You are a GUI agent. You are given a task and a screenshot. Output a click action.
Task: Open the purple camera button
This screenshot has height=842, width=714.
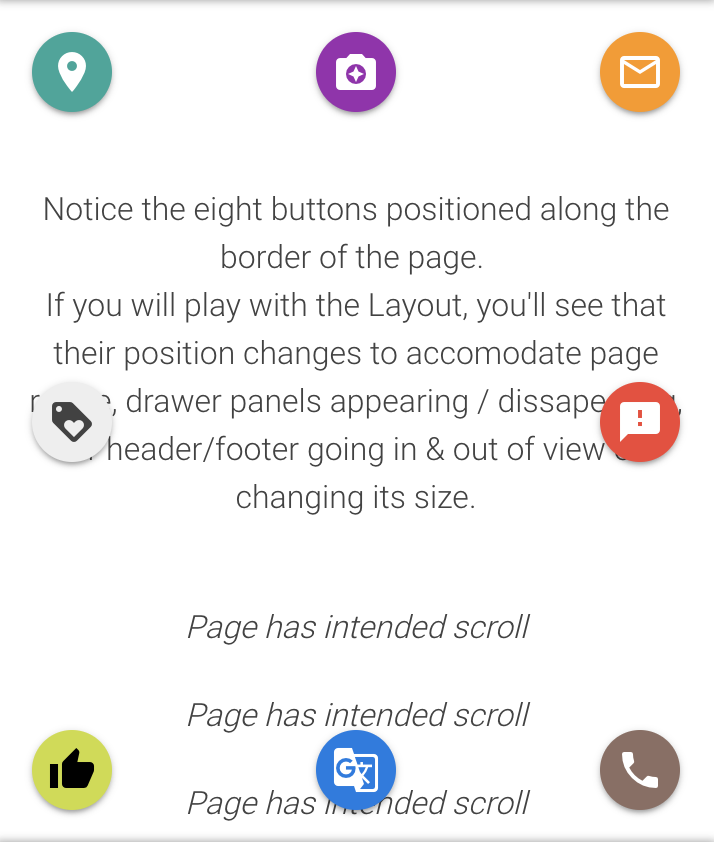pos(356,72)
